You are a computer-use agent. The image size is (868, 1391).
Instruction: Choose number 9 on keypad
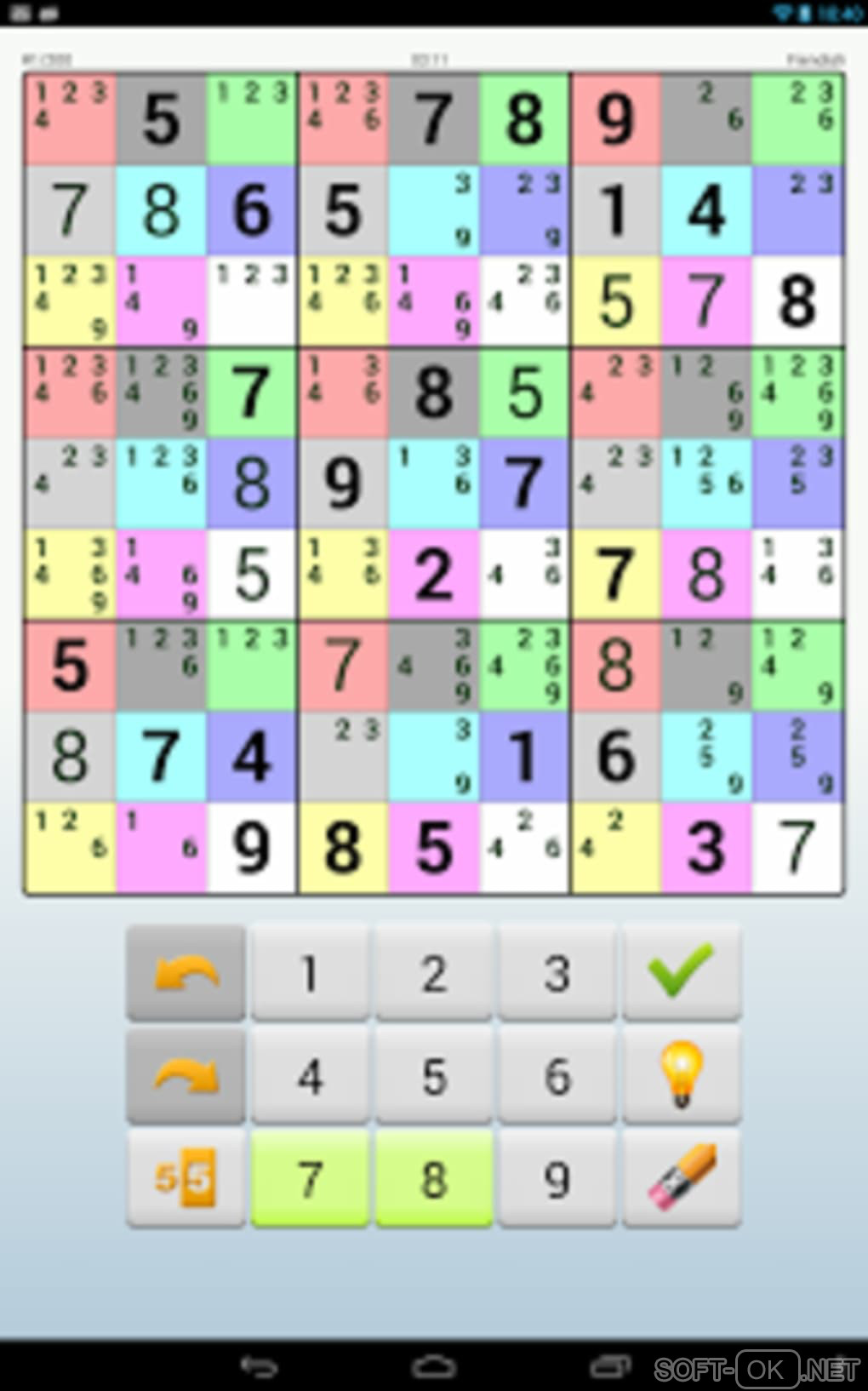[557, 1178]
